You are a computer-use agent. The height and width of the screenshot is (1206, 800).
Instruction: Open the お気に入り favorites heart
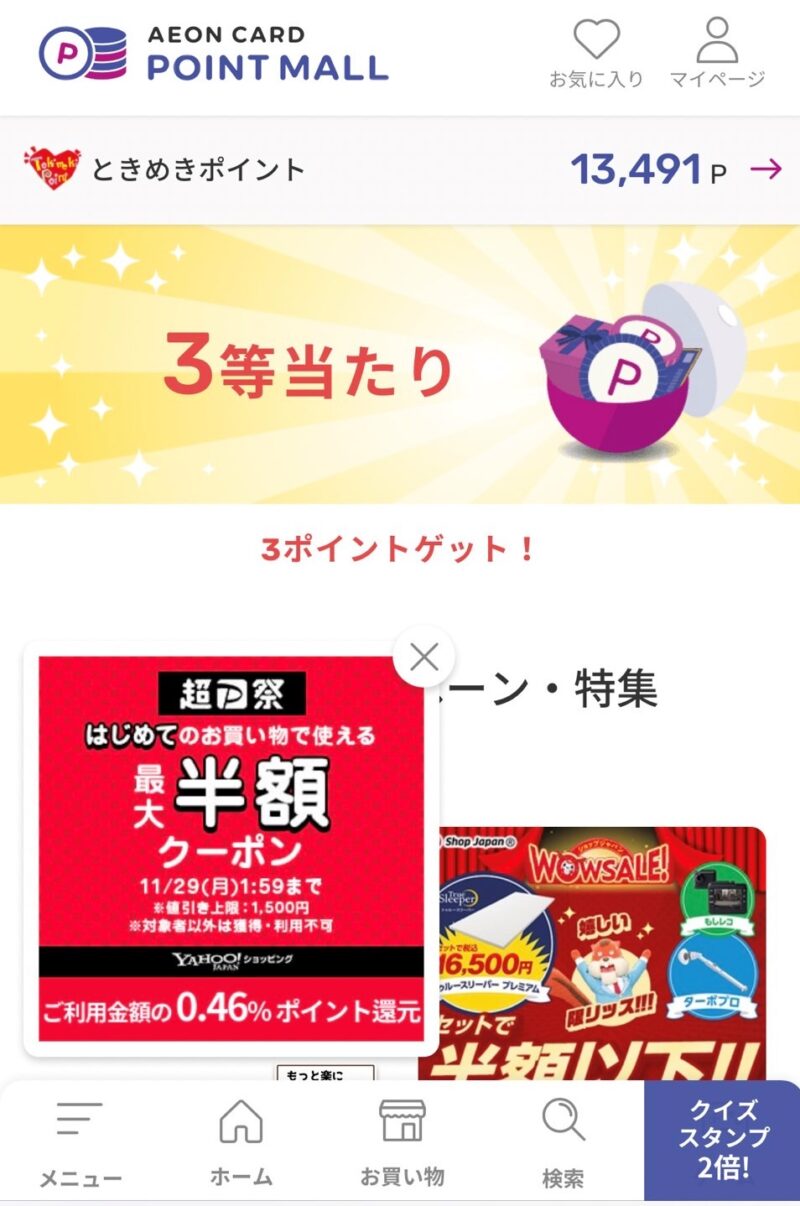[596, 54]
